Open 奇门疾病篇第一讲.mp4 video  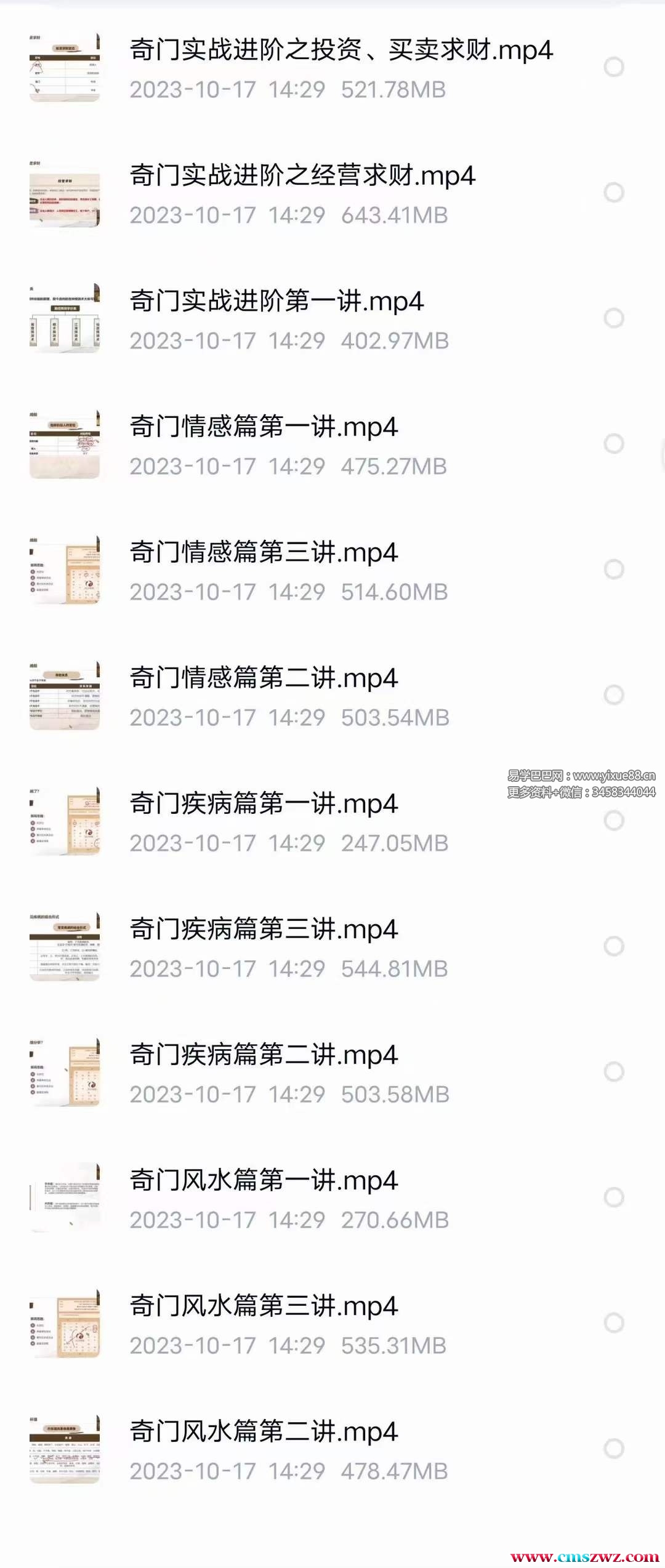[x=264, y=804]
